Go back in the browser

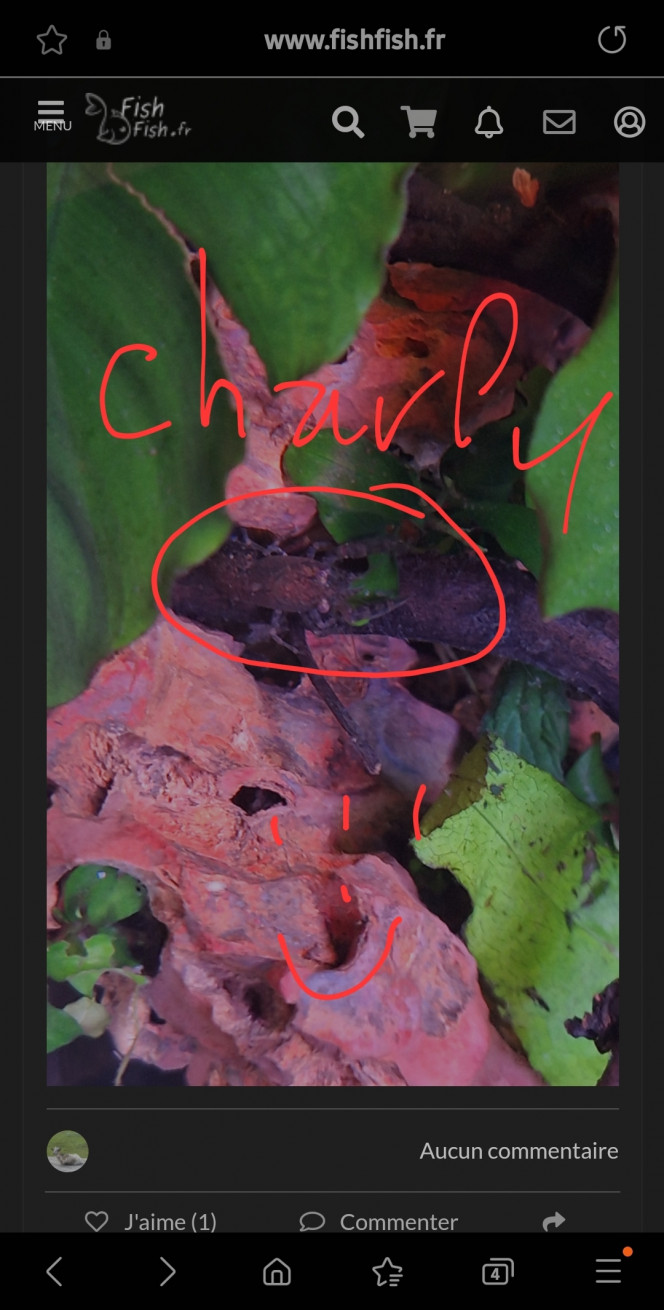click(x=55, y=1271)
